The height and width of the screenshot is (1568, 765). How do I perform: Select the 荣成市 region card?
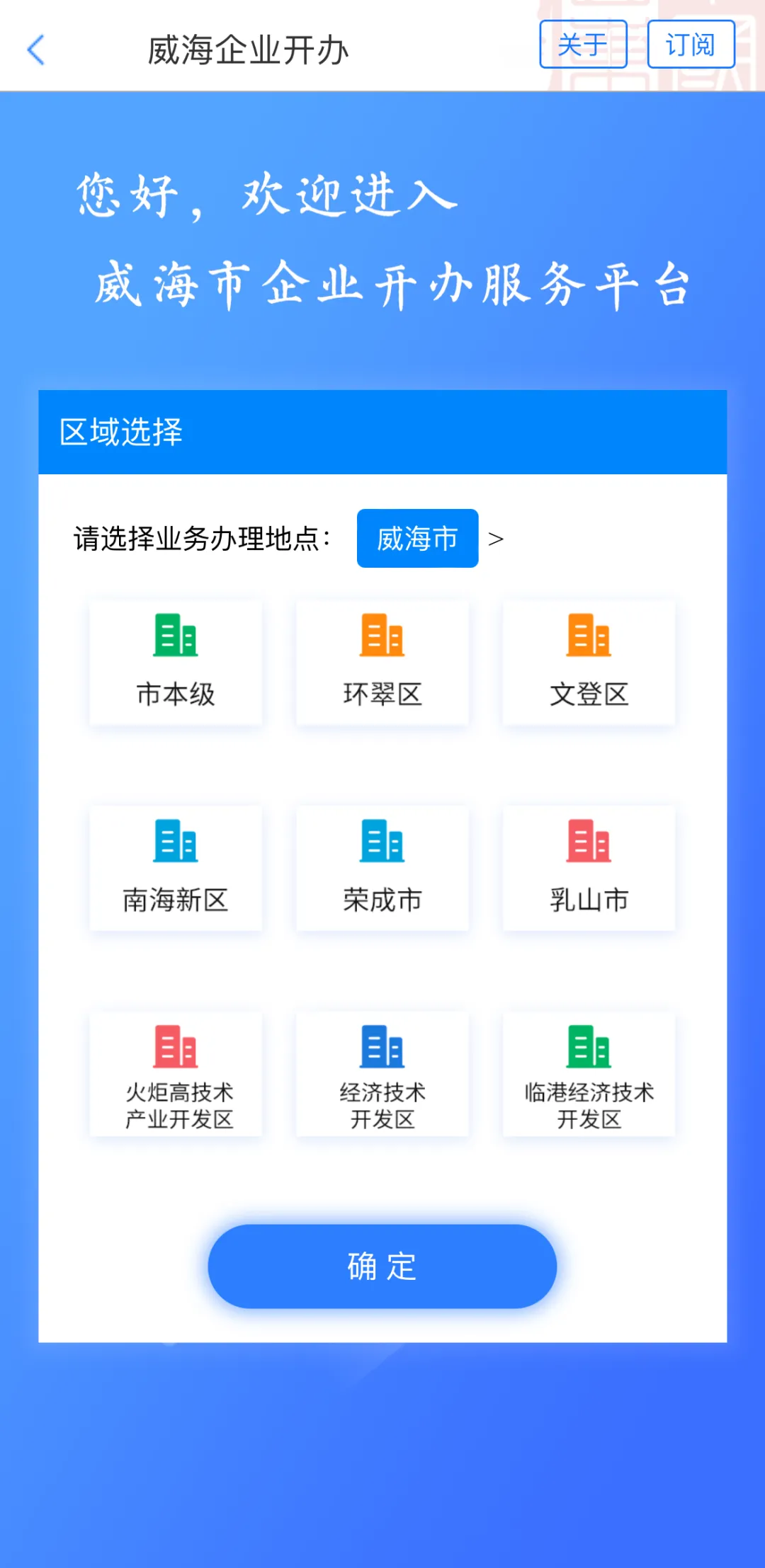(382, 868)
